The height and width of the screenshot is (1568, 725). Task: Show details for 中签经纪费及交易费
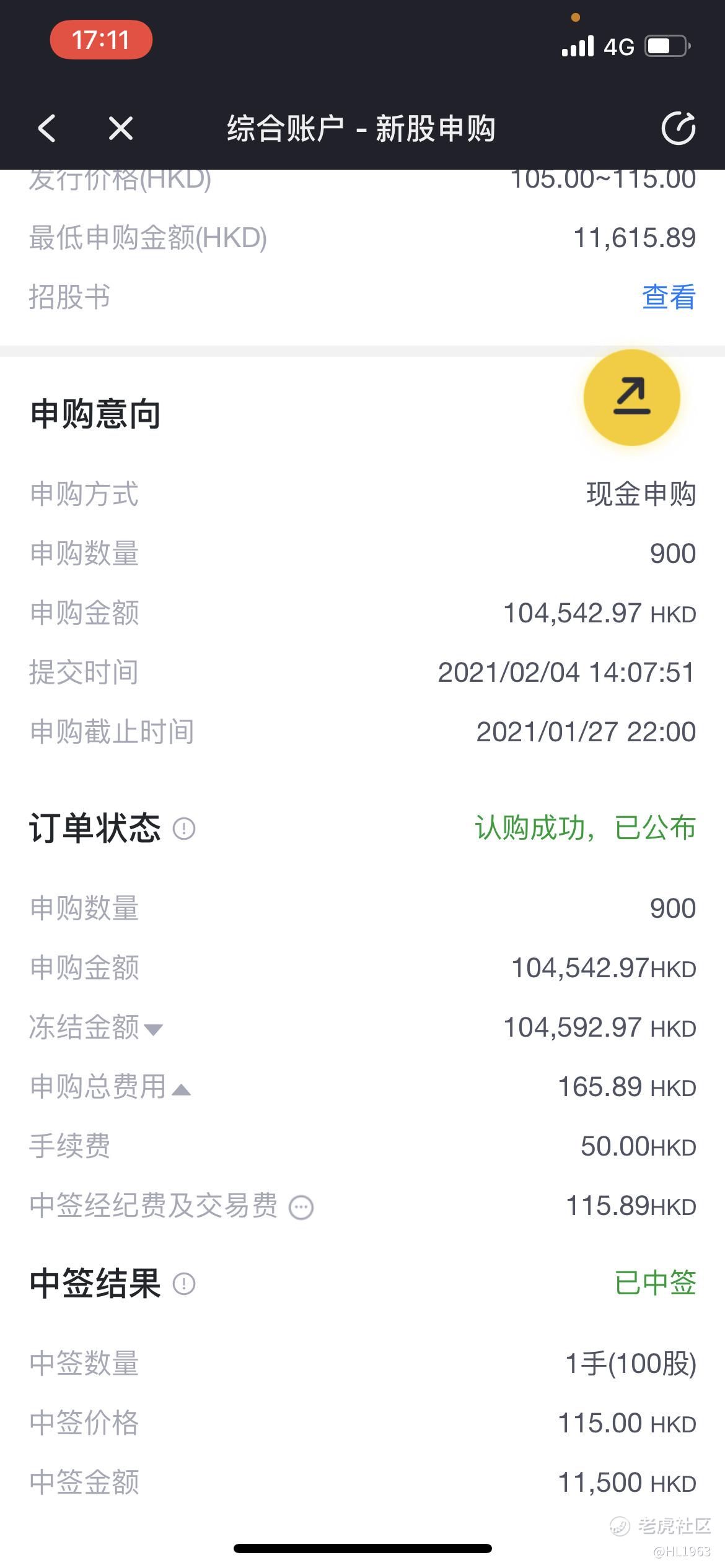pos(302,1208)
